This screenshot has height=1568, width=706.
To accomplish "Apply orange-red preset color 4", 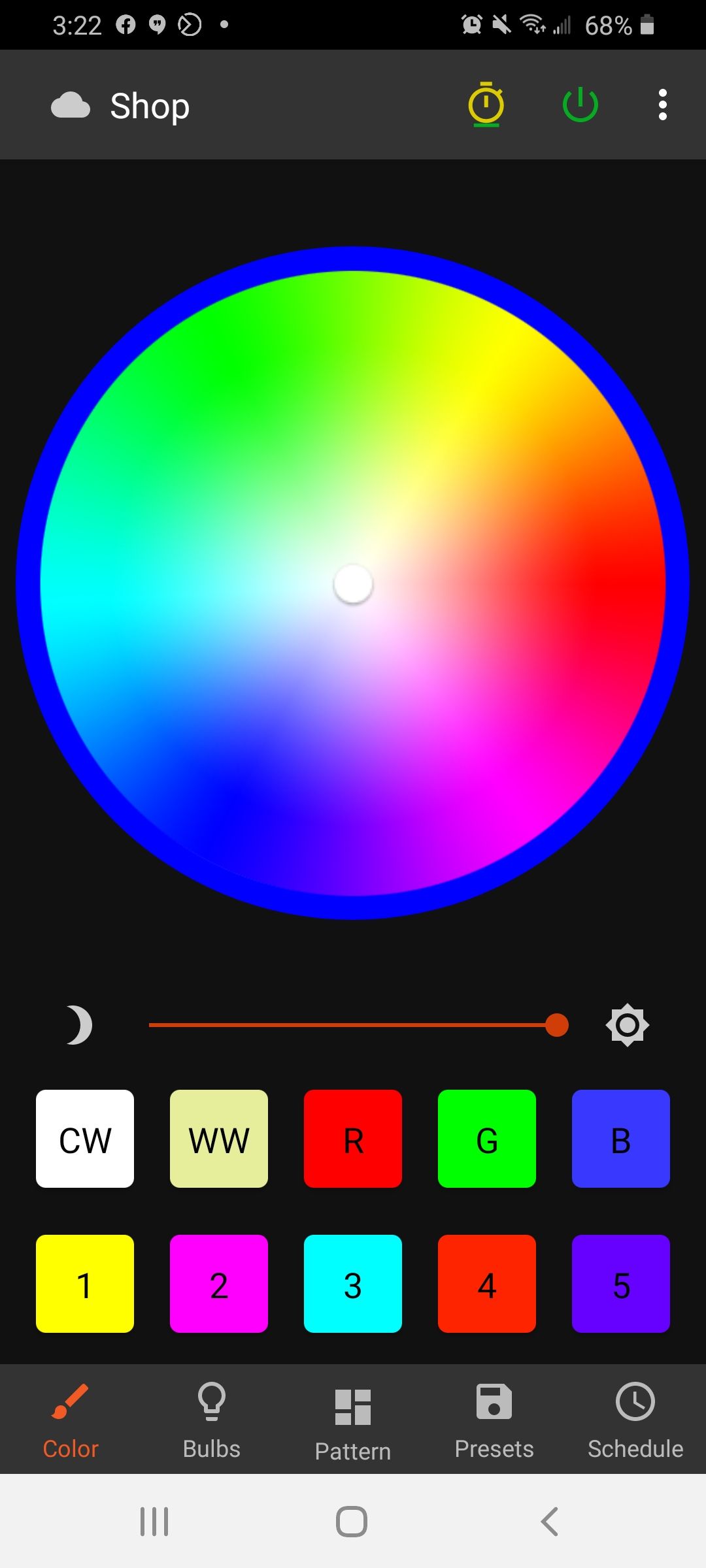I will [x=487, y=1284].
